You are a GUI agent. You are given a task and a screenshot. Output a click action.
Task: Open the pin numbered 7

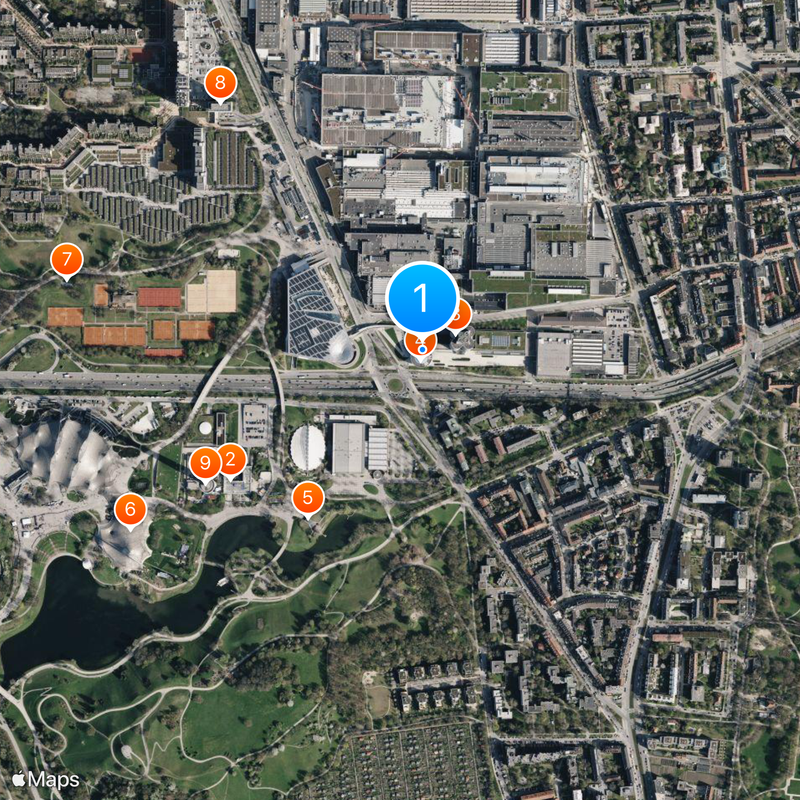[x=66, y=262]
